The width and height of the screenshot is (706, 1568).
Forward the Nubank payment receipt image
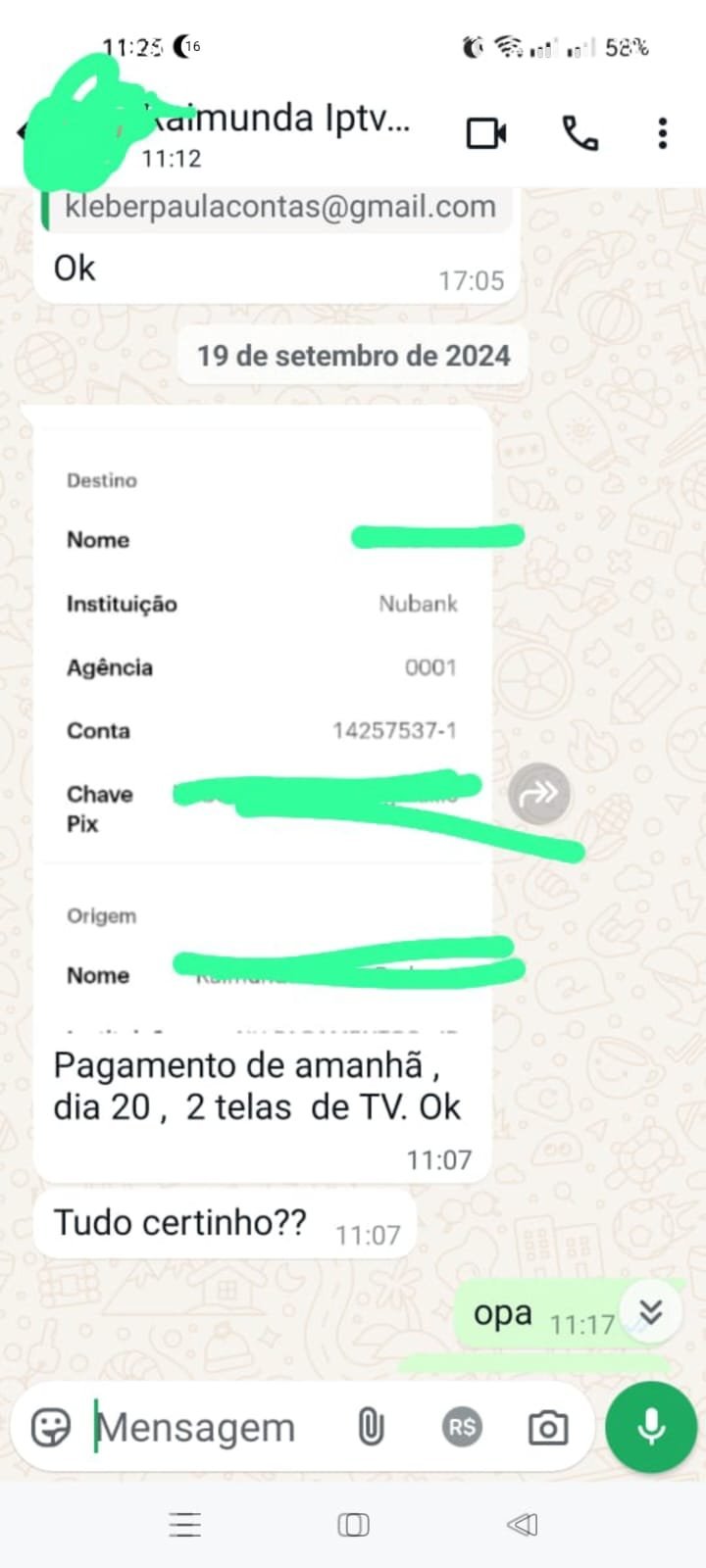pos(539,793)
